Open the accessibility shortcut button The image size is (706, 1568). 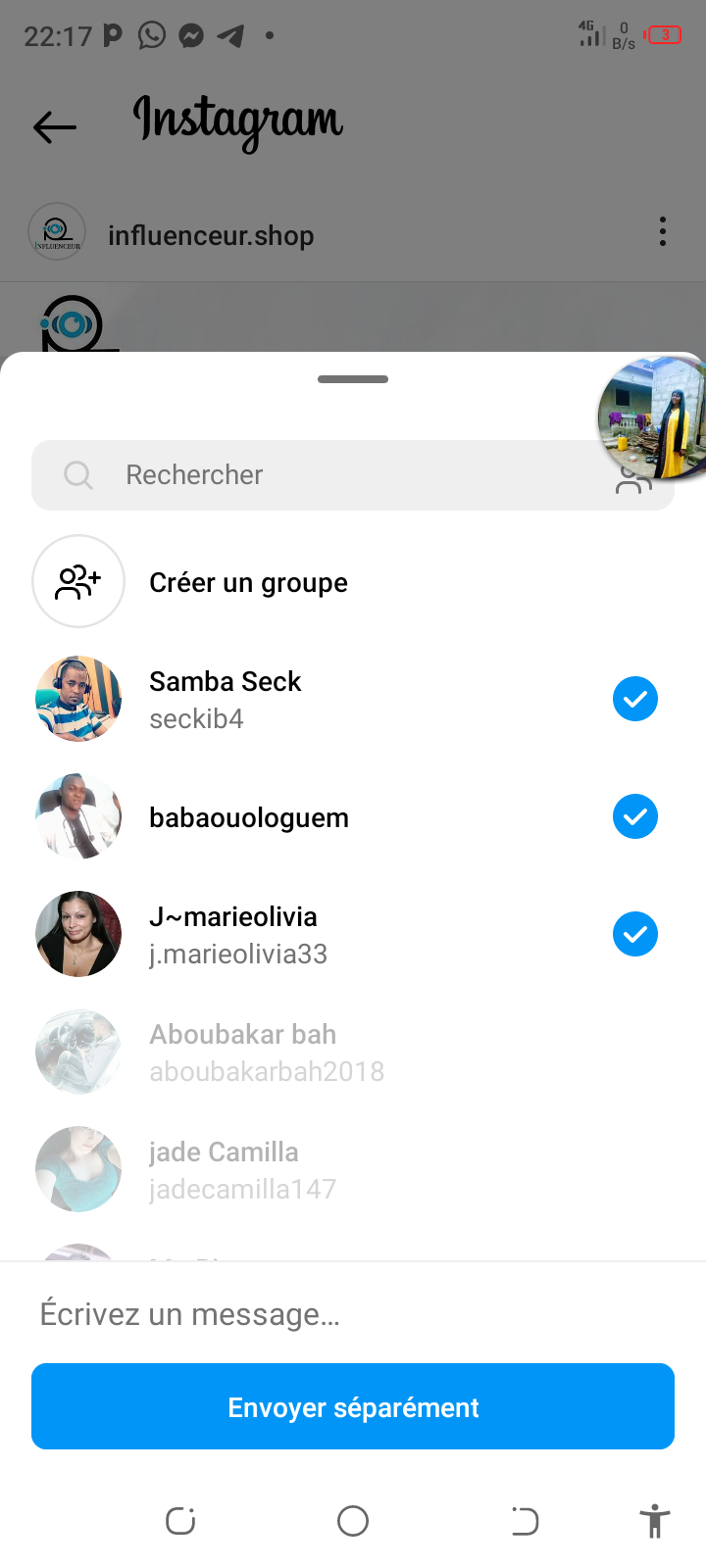click(x=654, y=1521)
